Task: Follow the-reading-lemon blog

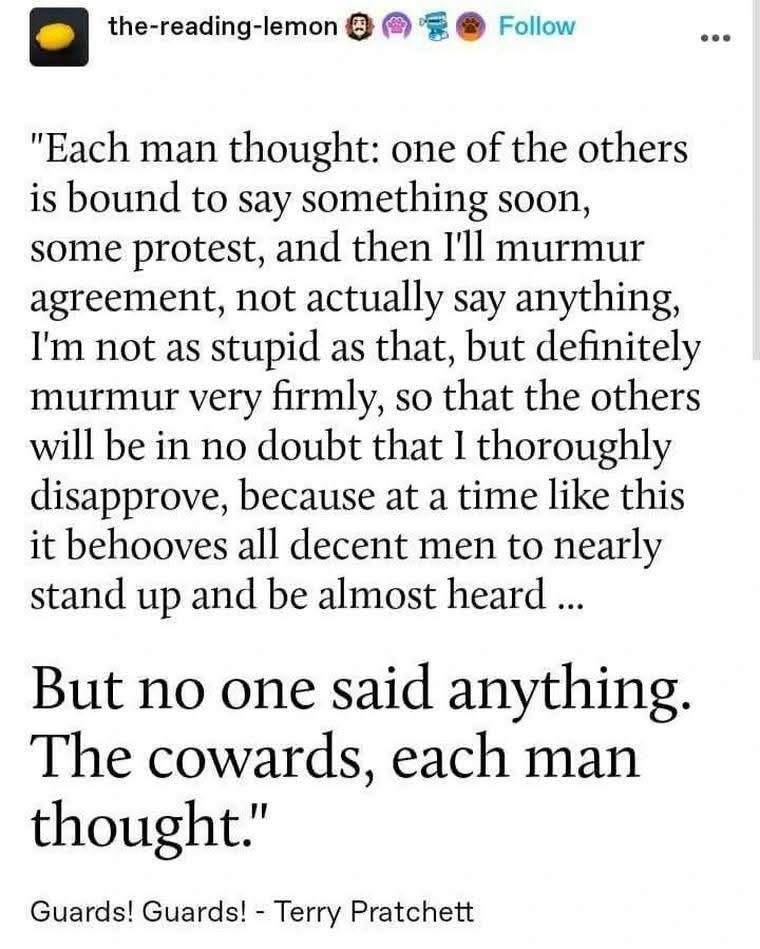Action: (x=536, y=27)
